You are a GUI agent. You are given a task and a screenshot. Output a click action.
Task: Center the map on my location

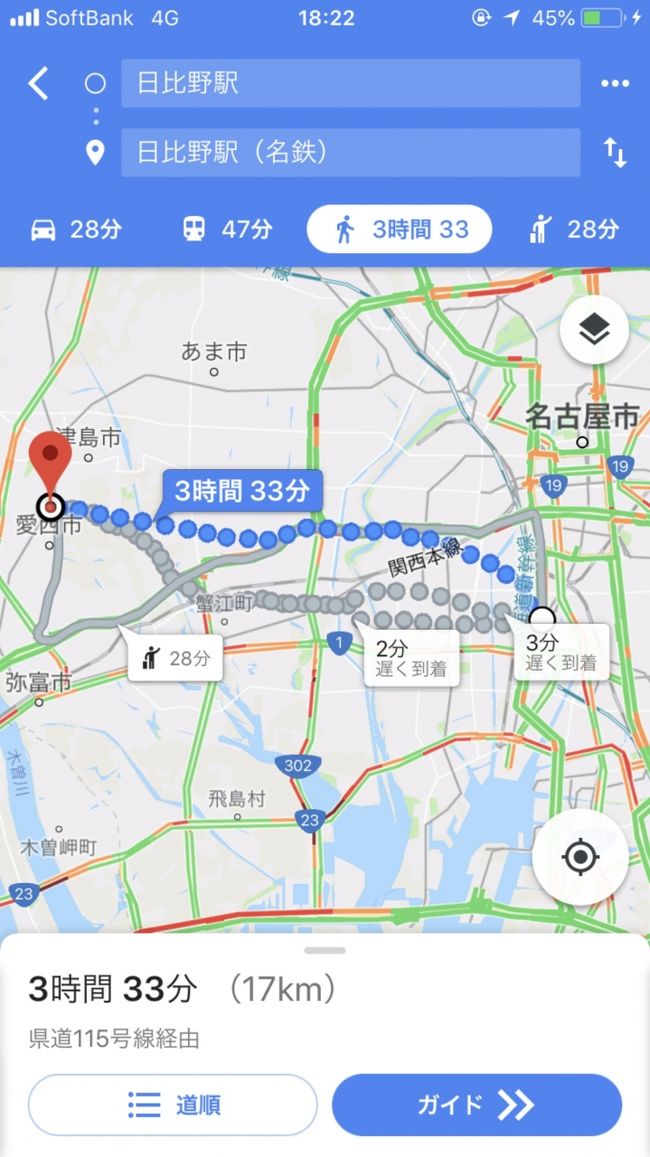click(580, 858)
